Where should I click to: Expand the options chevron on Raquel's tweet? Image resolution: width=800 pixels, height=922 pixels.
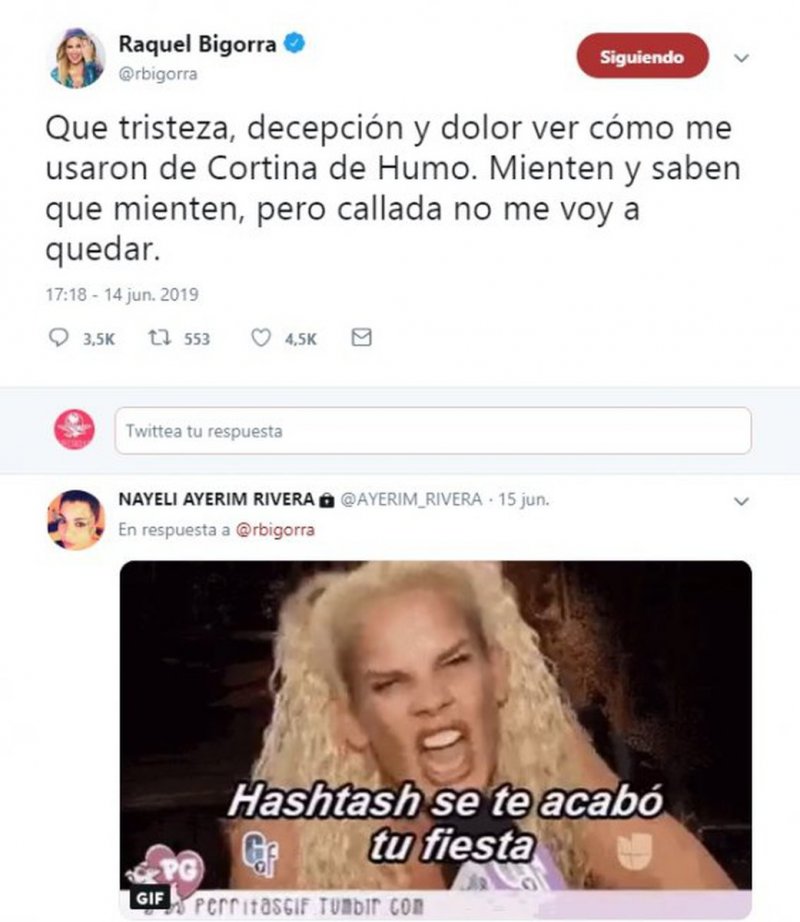(x=741, y=59)
